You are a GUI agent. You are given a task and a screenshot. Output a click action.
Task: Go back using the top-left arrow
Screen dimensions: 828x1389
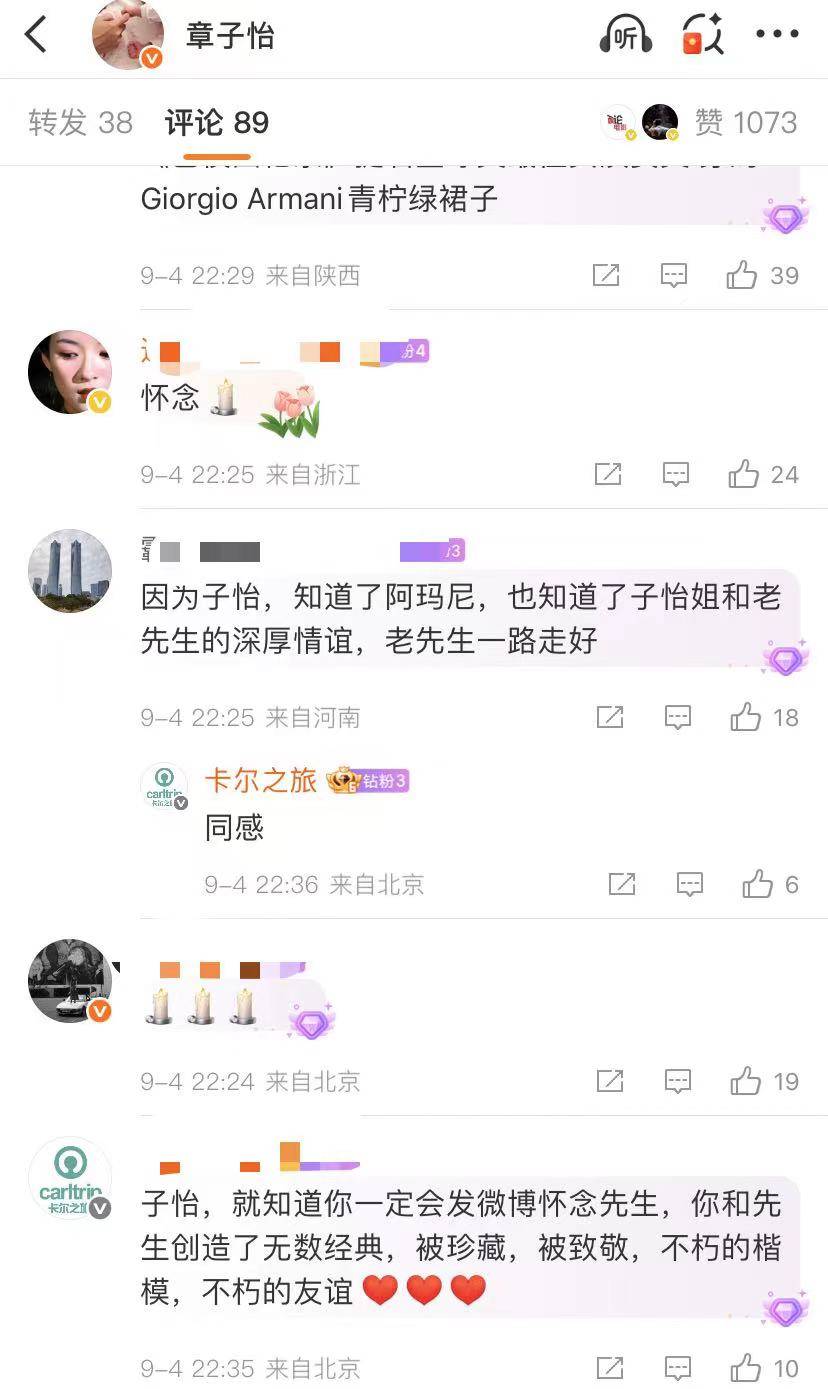(36, 36)
